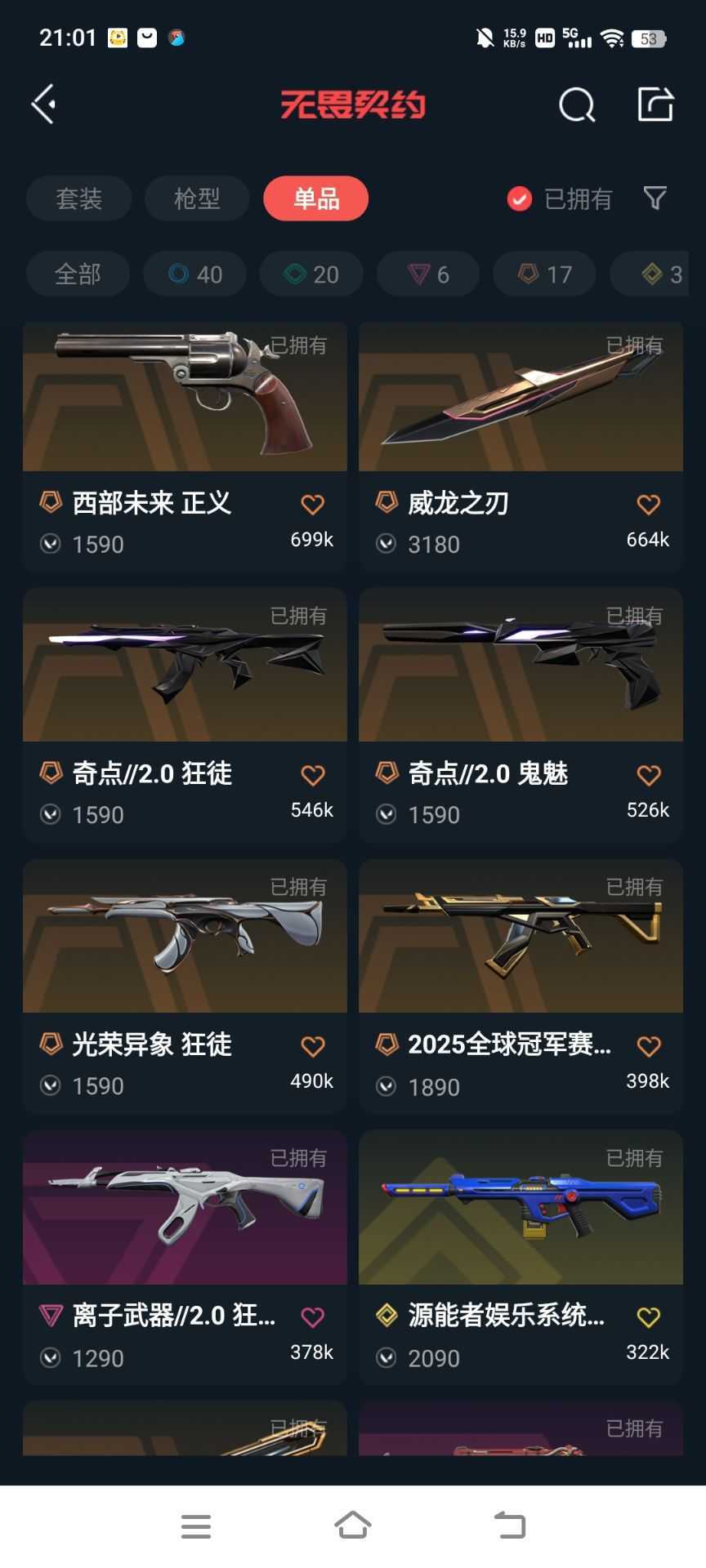Select the orange rarity filter showing 17
Viewport: 706px width, 1568px height.
coord(544,274)
